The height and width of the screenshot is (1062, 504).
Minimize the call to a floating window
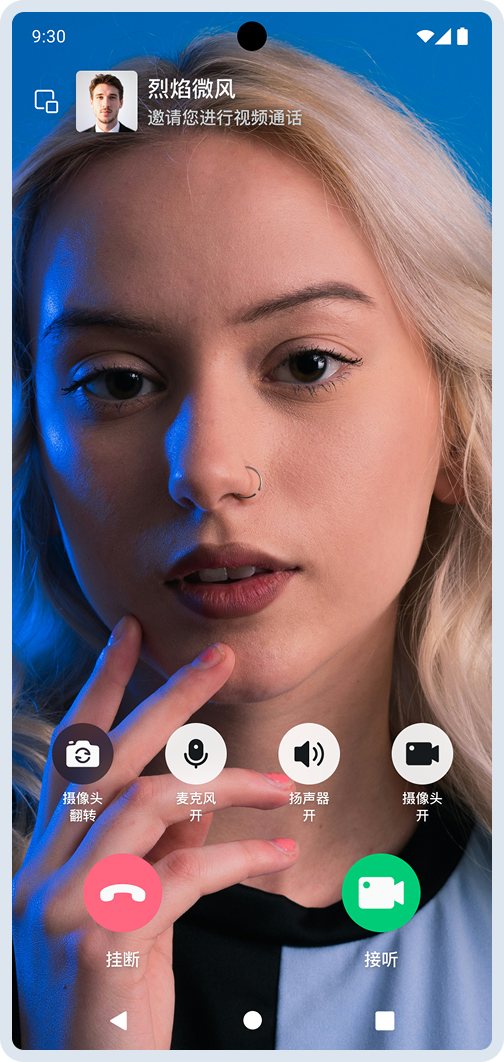pos(46,101)
